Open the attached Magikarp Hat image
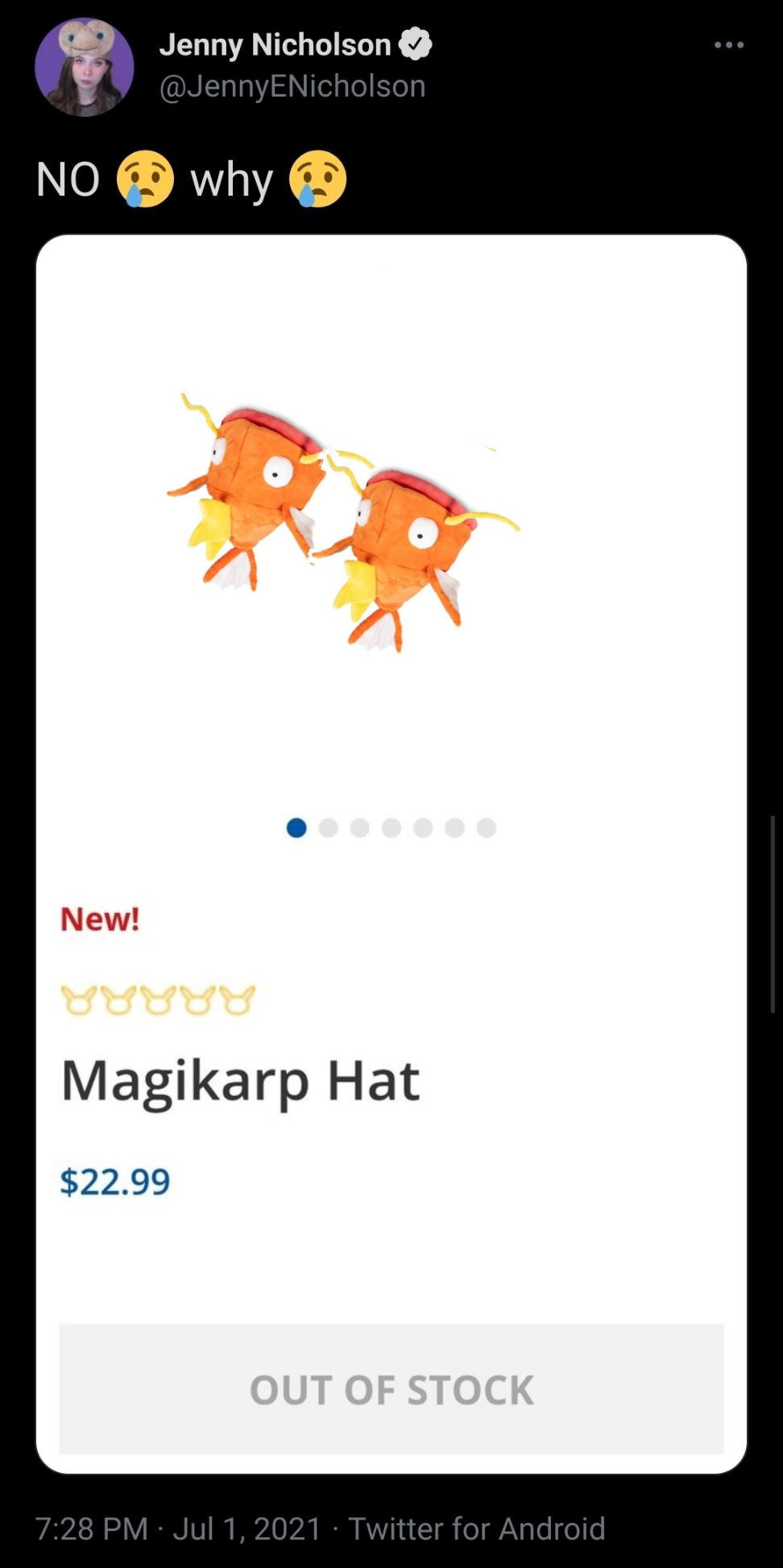783x1568 pixels. [391, 854]
